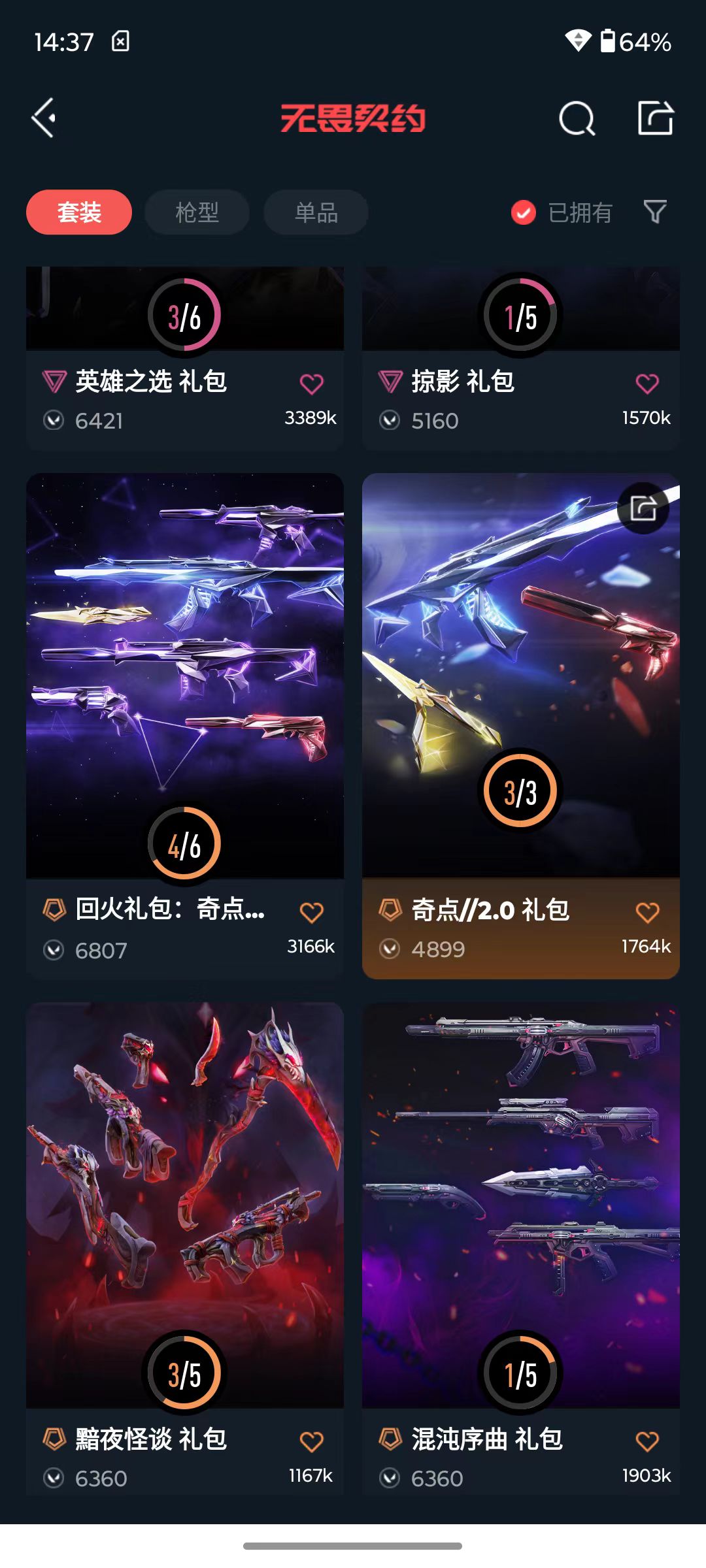Open the 掠影 礼包 card

click(x=521, y=358)
